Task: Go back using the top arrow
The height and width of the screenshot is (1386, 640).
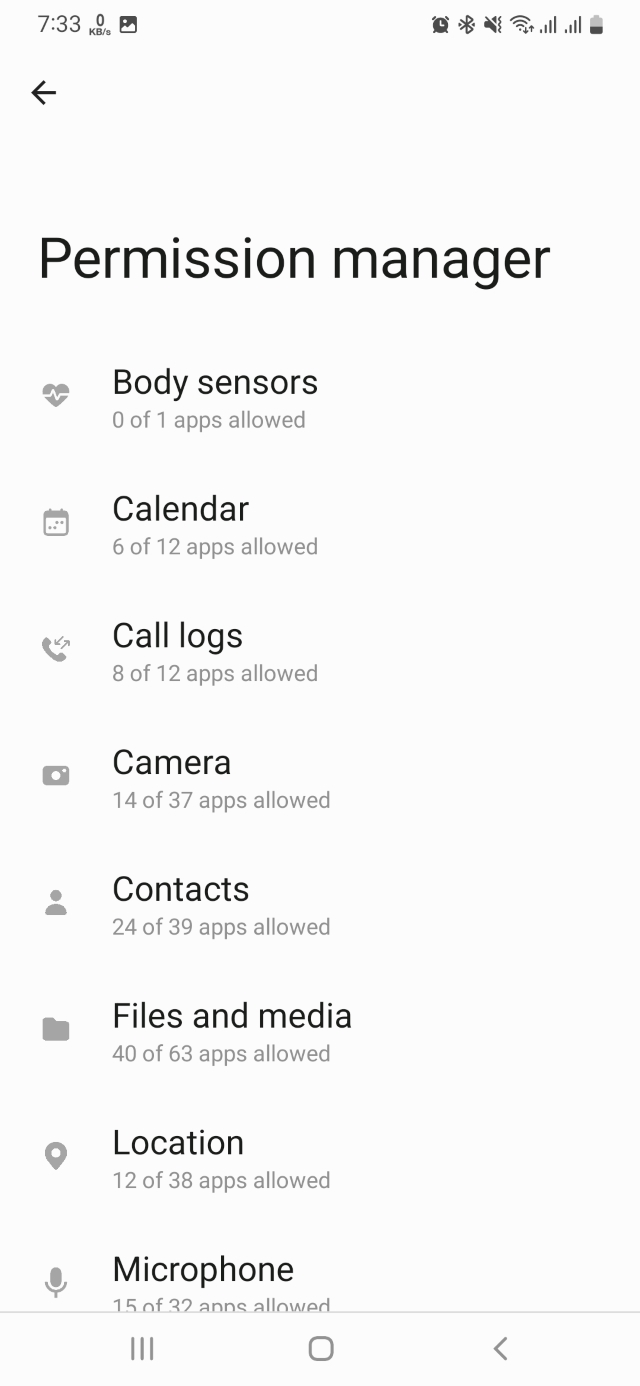Action: coord(44,93)
